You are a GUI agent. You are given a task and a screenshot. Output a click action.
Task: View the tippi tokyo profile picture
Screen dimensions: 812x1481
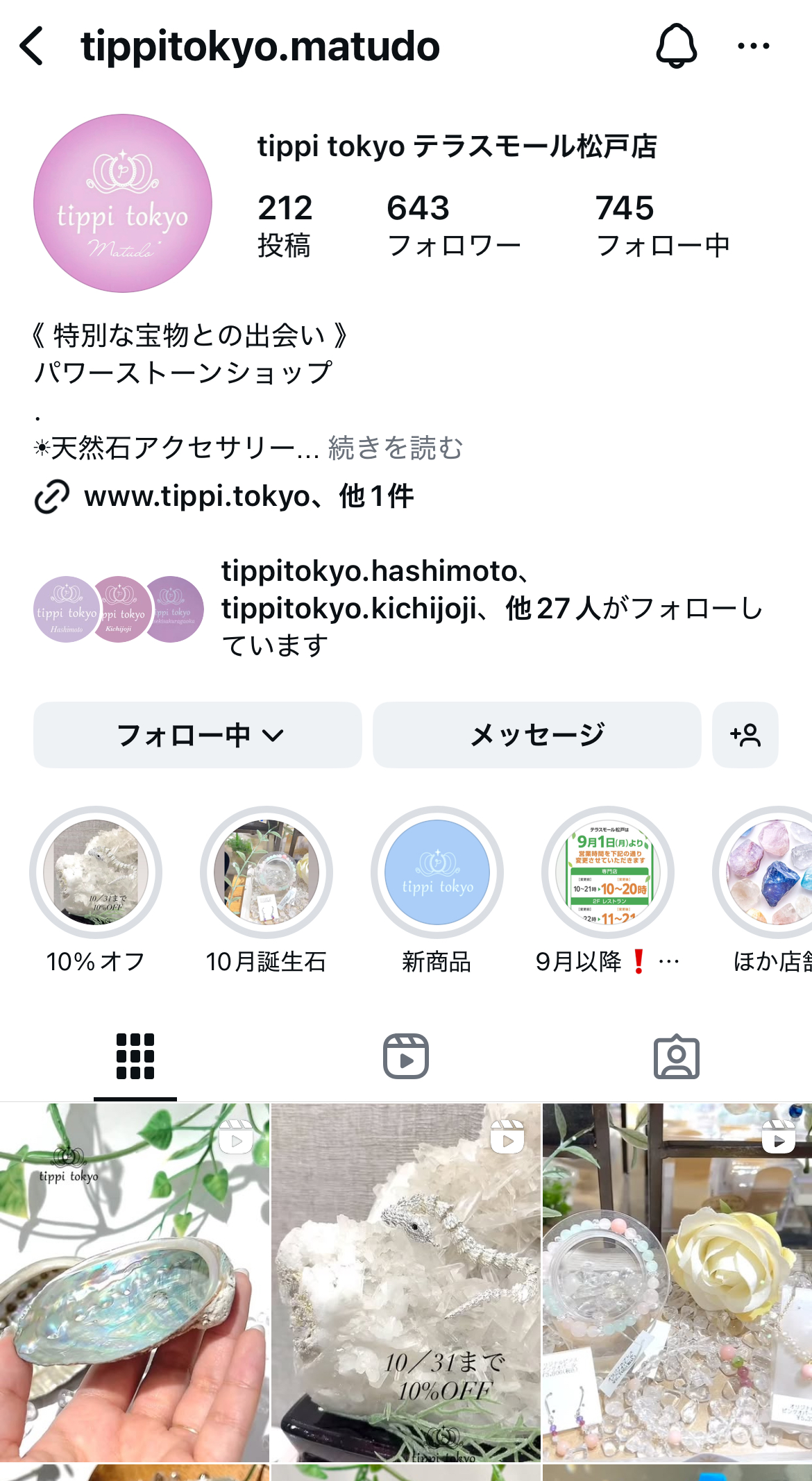[123, 203]
